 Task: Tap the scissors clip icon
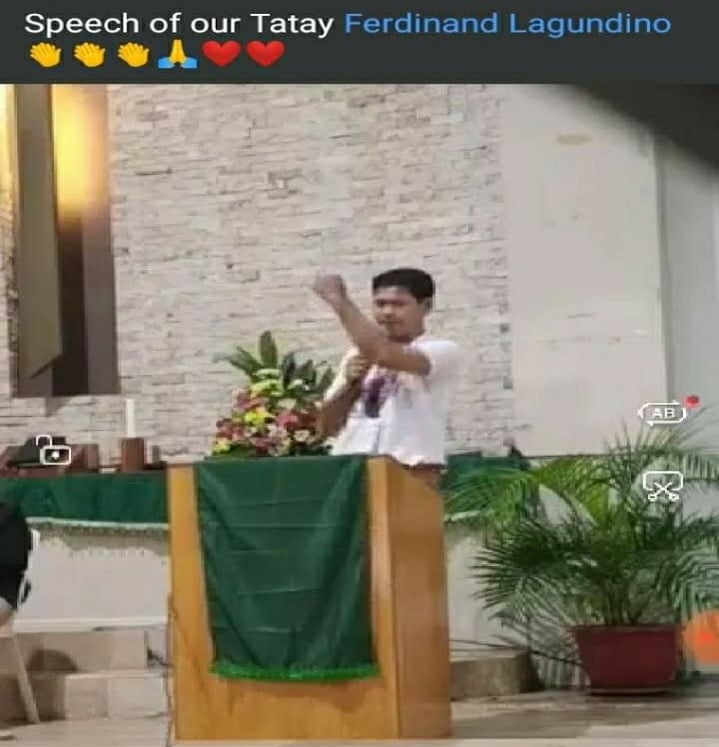(663, 486)
